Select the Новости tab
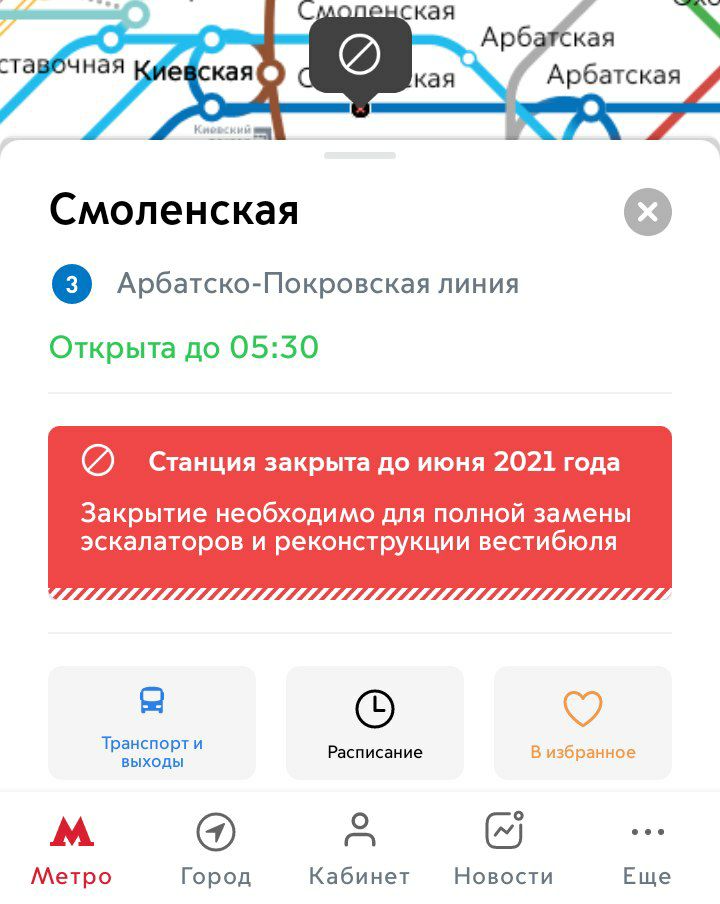Viewport: 720px width, 904px height. [x=504, y=849]
